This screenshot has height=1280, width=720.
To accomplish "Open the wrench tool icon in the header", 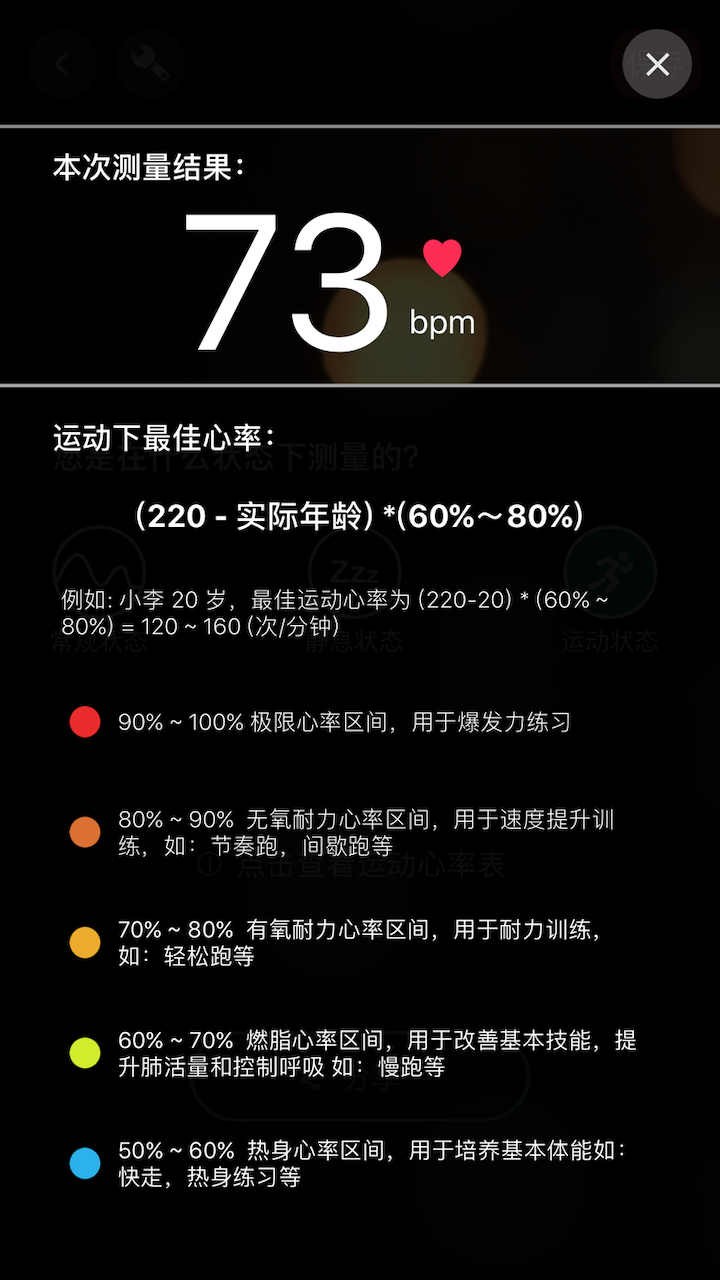I will coord(150,64).
